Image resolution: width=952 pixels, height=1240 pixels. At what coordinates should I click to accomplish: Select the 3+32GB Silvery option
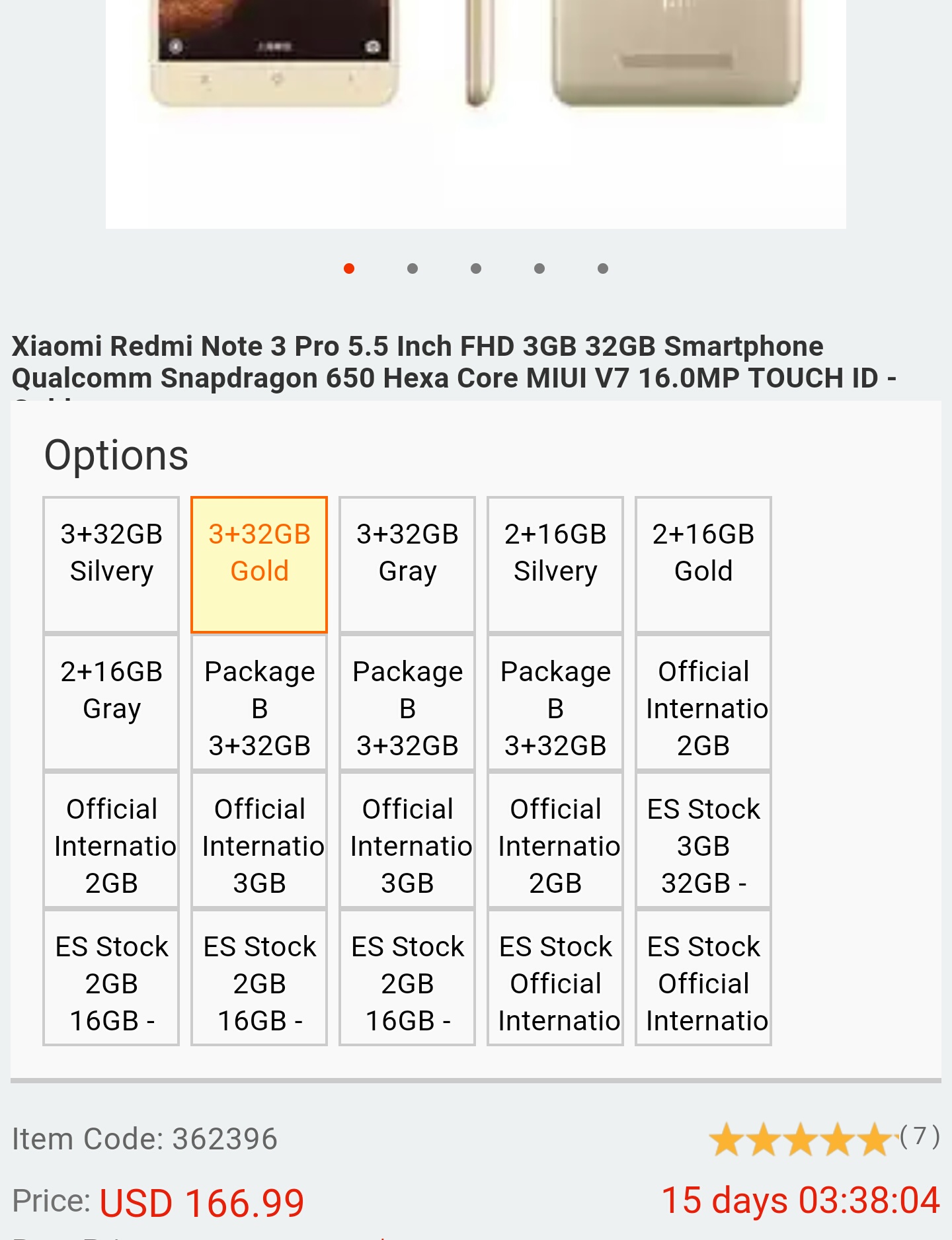[111, 564]
